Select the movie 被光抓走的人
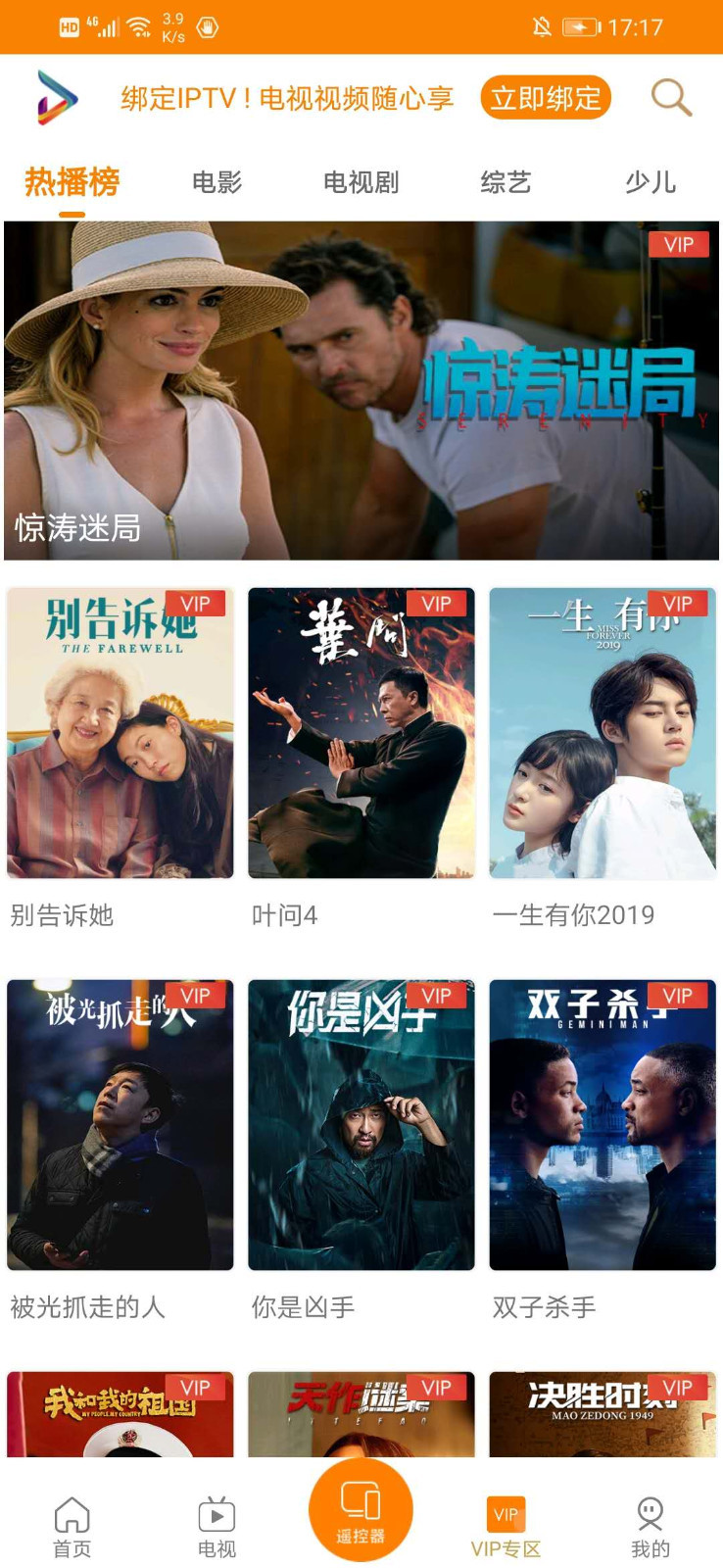This screenshot has height=1568, width=723. (x=120, y=1125)
